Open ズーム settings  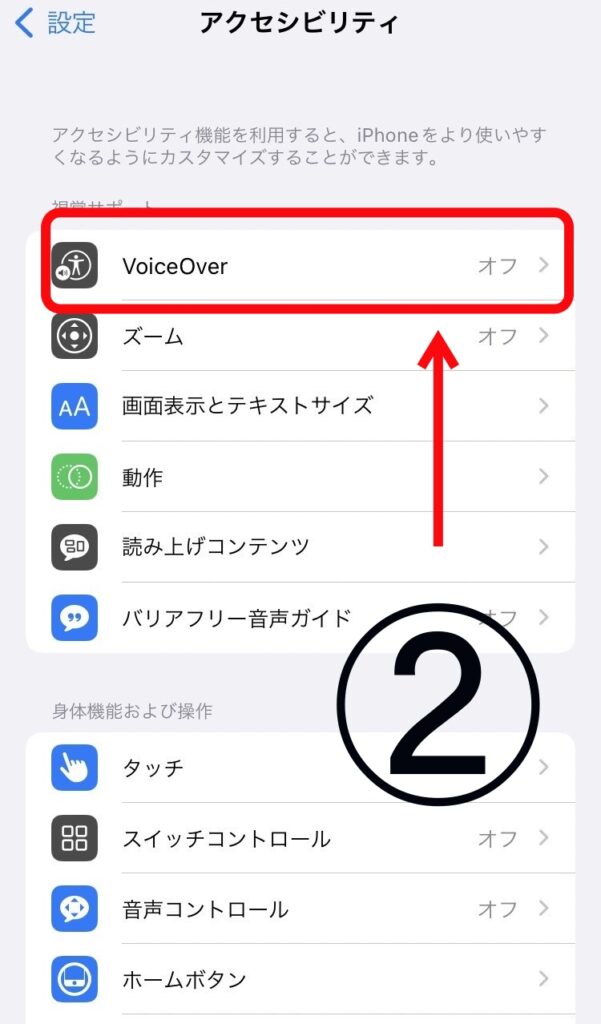pos(300,337)
